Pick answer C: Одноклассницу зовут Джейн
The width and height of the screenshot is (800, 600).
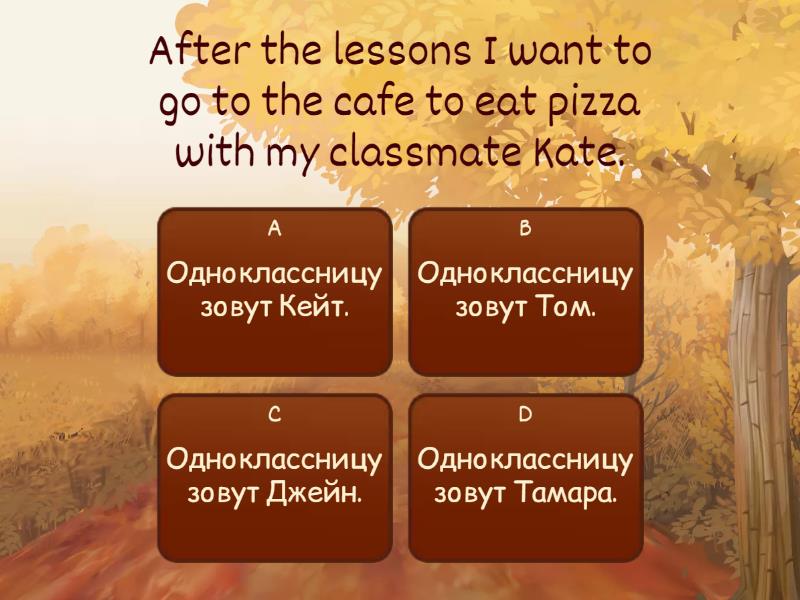274,477
